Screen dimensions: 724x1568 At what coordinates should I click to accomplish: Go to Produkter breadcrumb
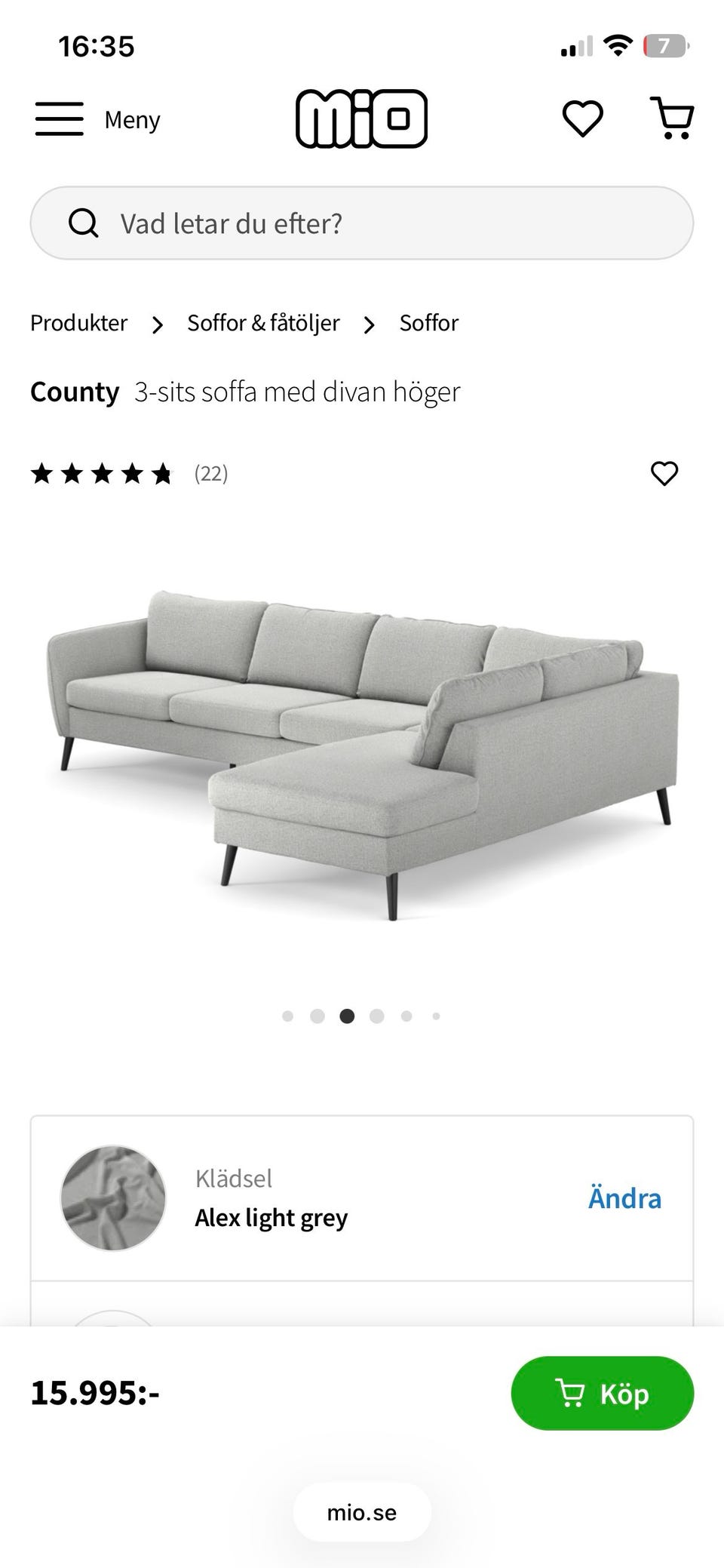point(79,323)
